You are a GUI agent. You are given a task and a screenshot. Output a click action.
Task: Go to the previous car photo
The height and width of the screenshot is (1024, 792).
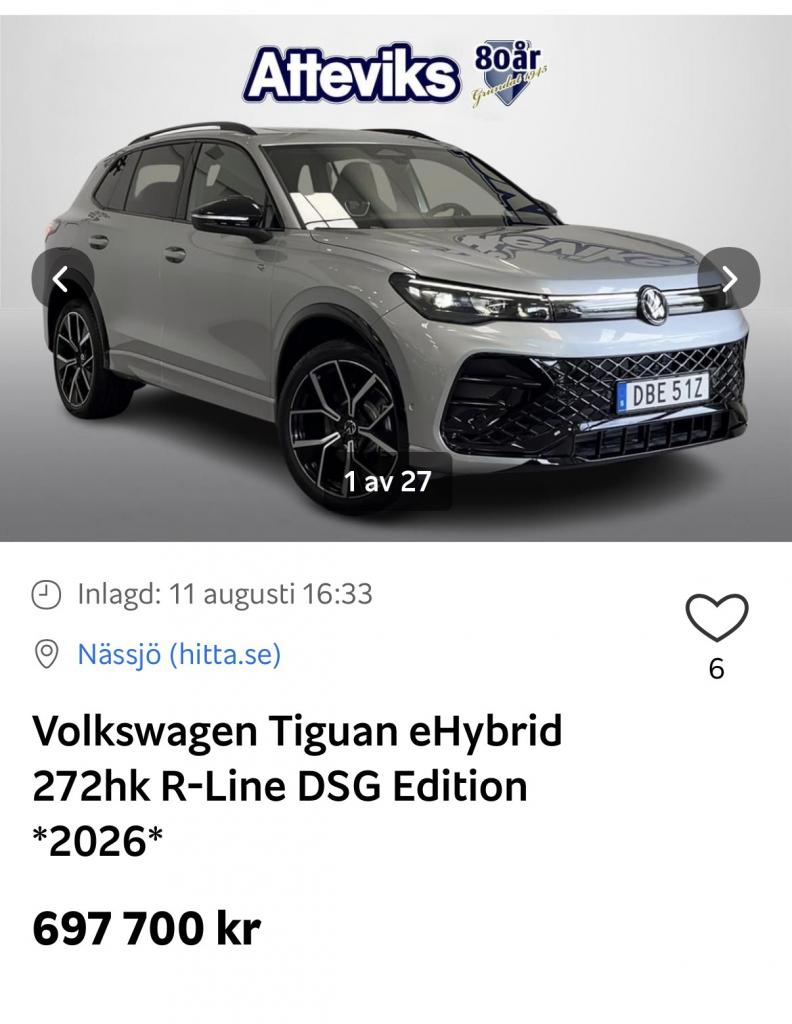coord(62,278)
